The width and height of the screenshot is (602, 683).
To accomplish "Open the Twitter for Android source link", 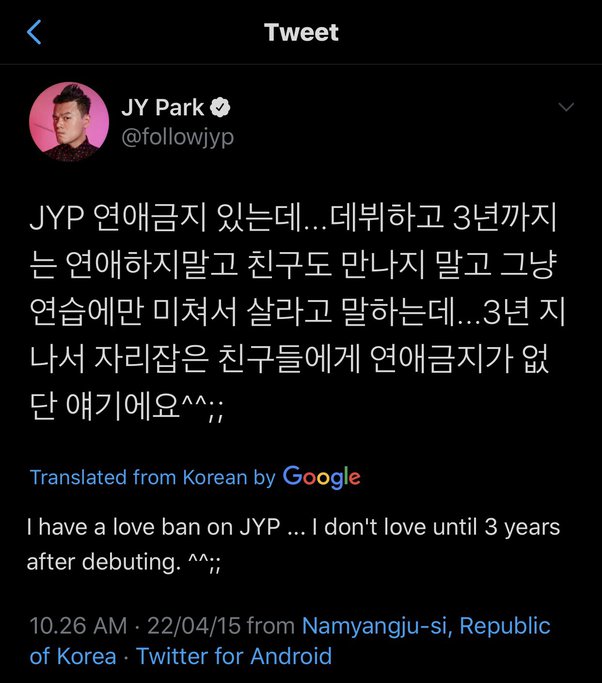I will coord(234,657).
